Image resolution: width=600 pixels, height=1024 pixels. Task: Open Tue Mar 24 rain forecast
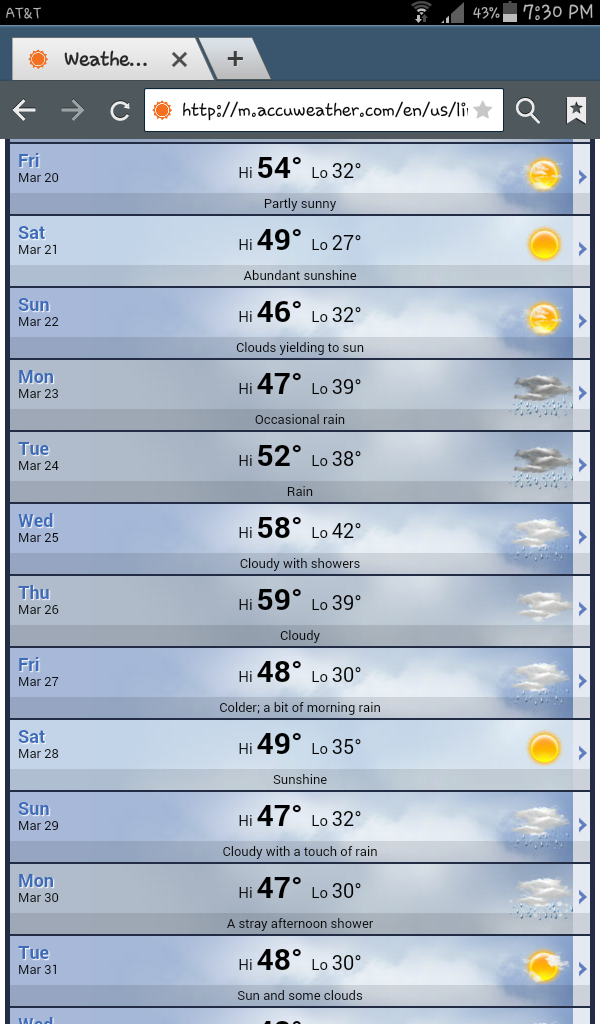299,467
